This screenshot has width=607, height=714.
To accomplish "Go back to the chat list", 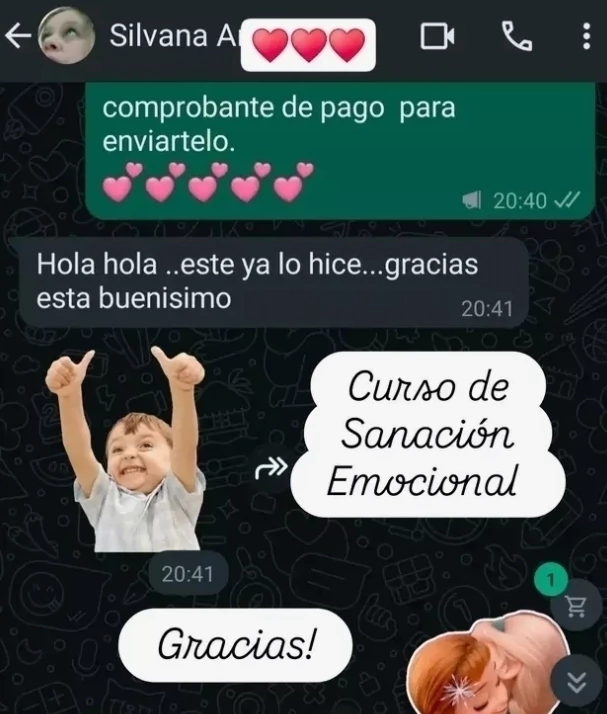I will [17, 38].
